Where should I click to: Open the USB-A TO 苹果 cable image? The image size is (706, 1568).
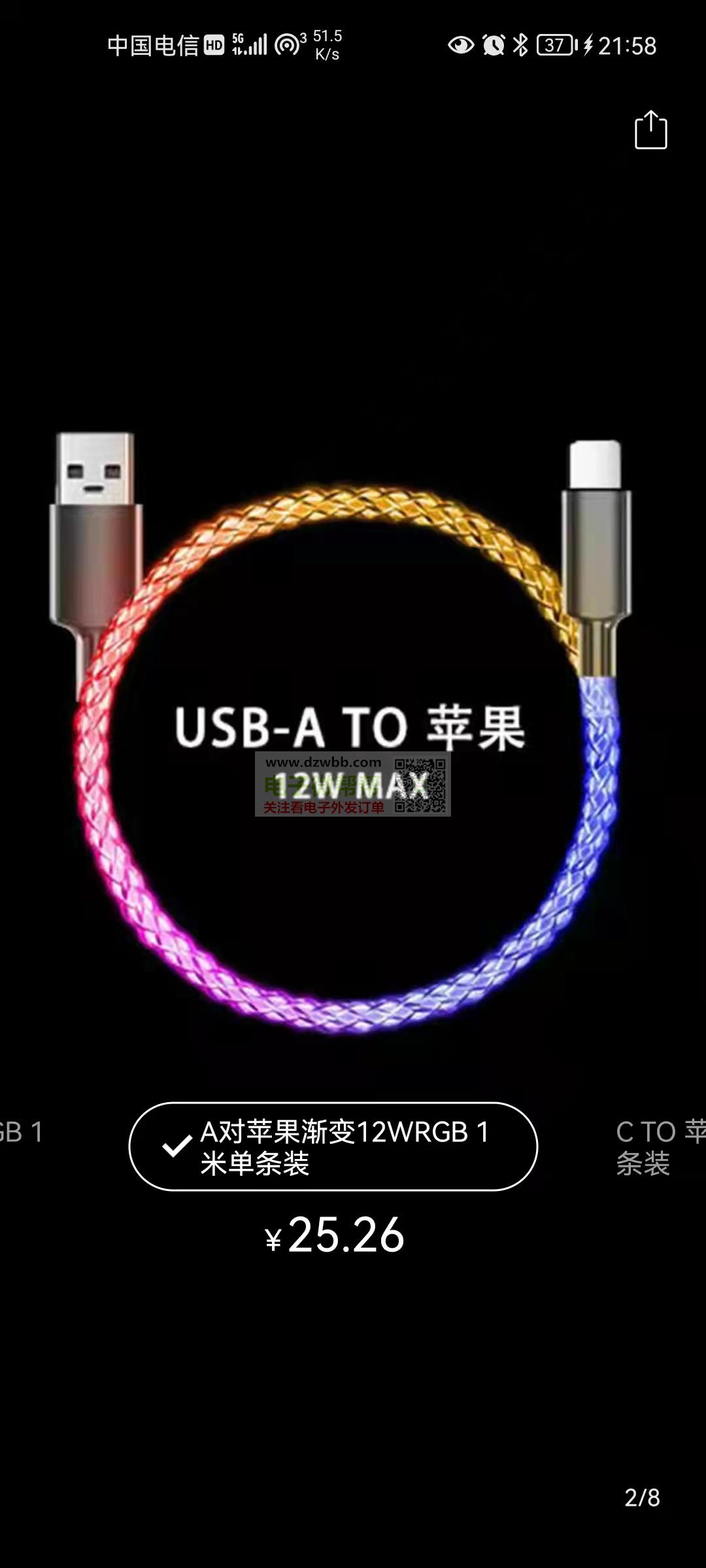click(346, 732)
